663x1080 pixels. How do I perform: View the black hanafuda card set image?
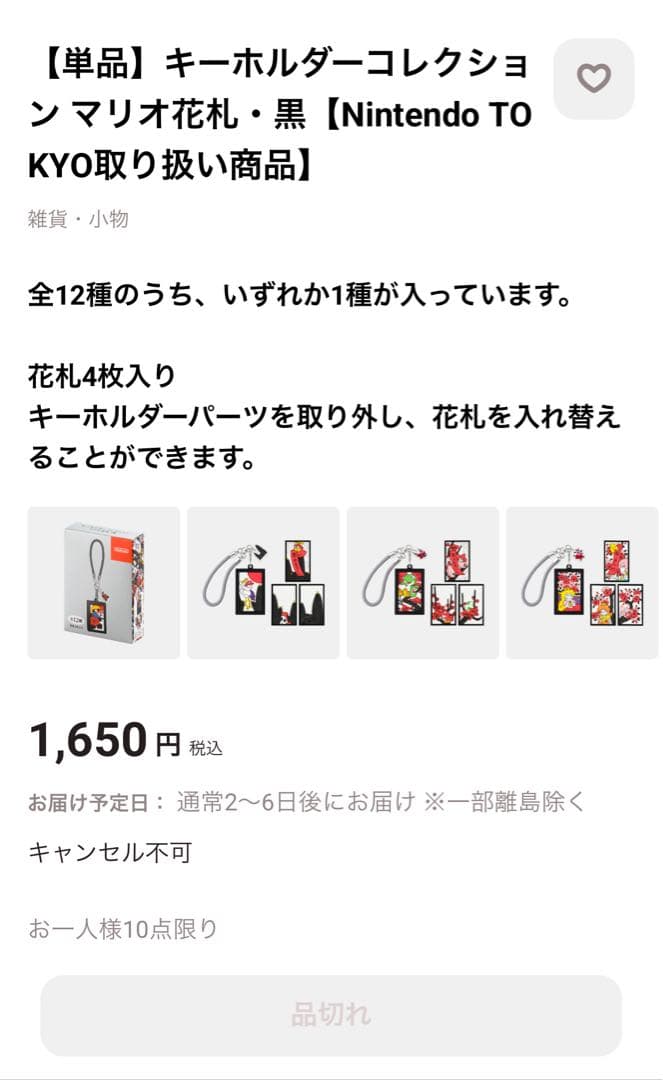pos(263,583)
